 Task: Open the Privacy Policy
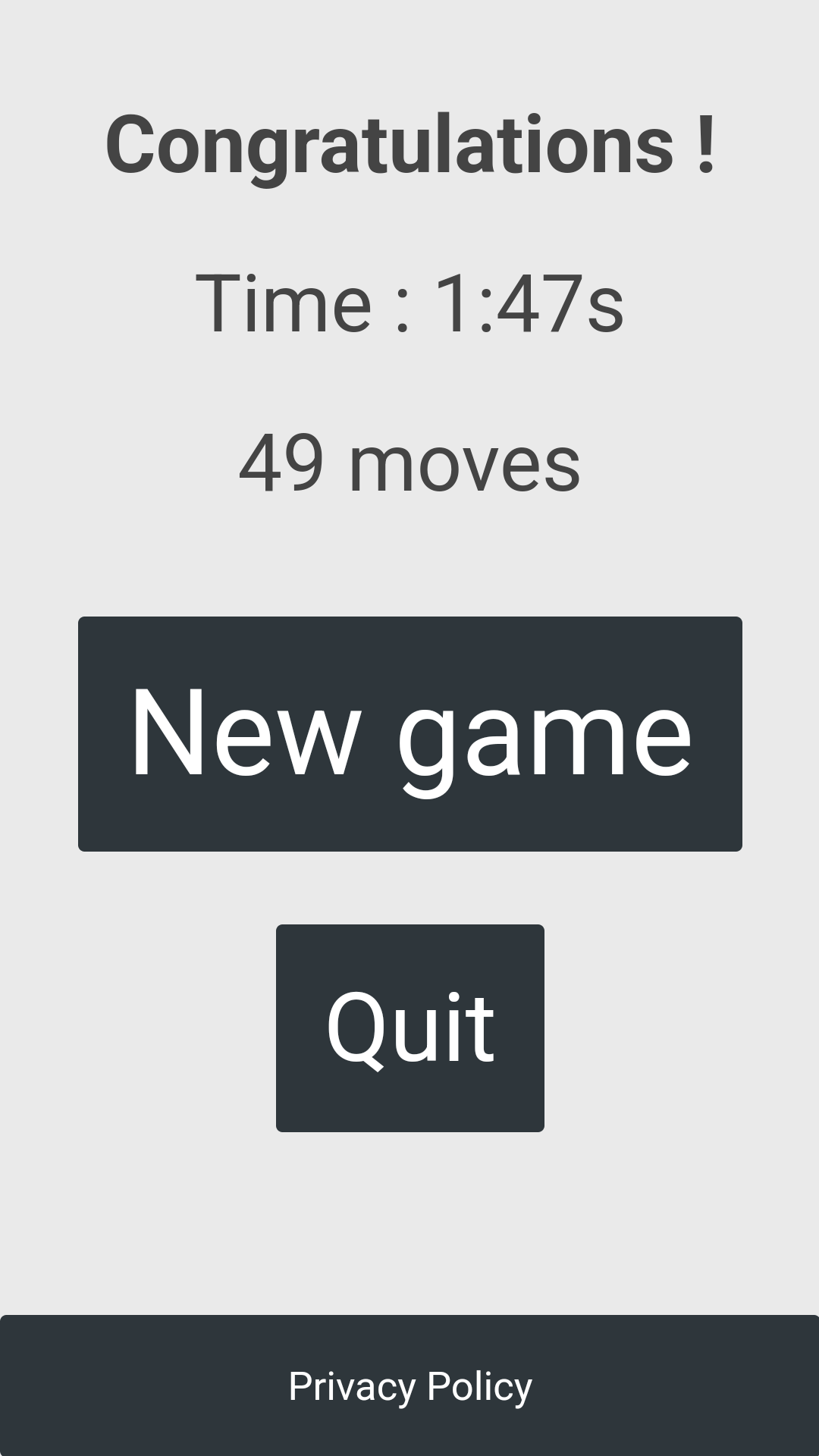[x=409, y=1386]
